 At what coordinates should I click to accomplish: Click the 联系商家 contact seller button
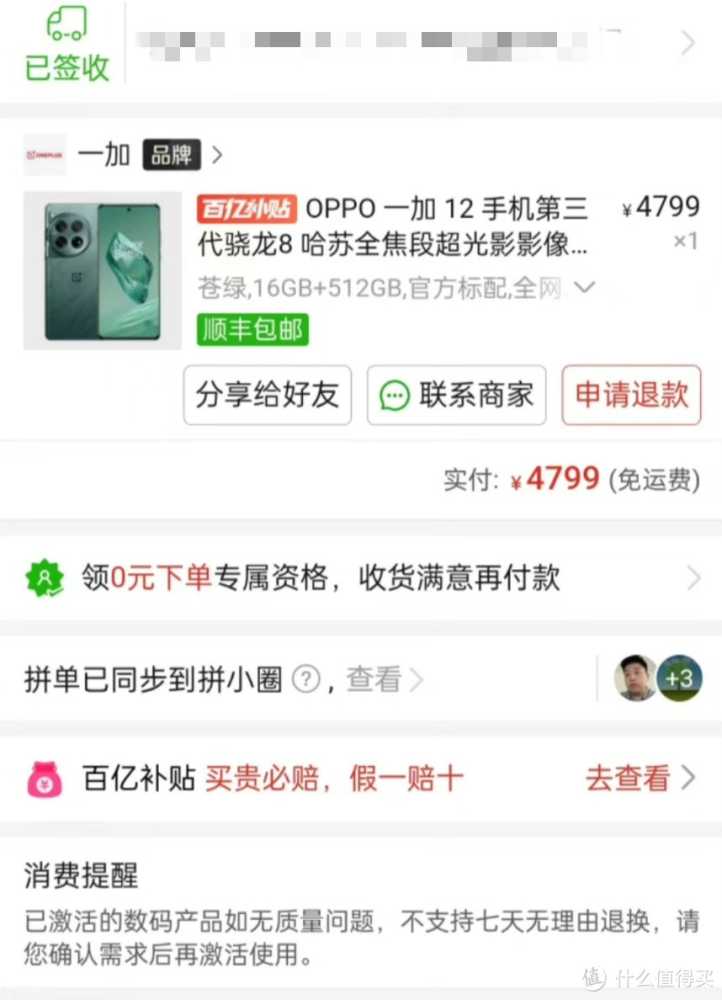click(456, 395)
